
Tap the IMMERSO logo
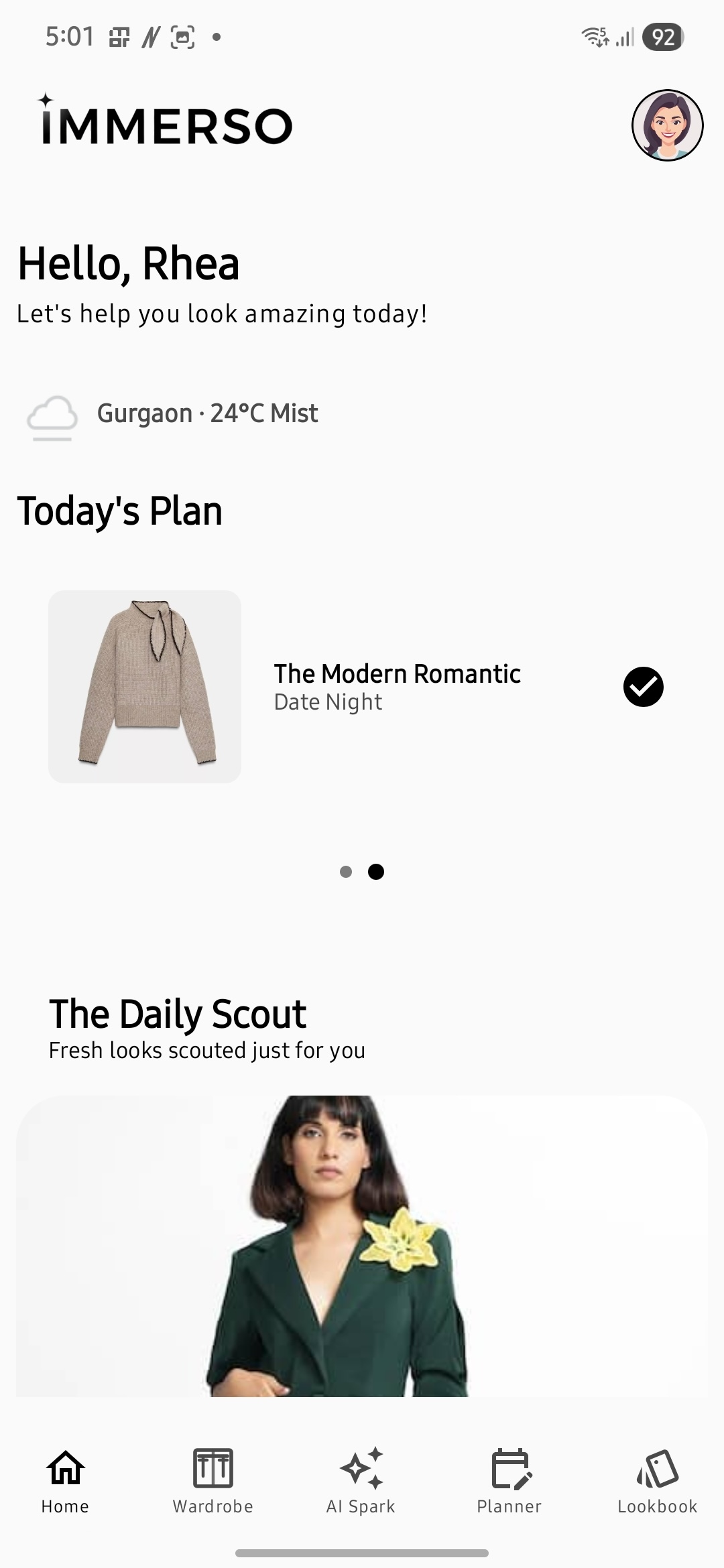point(164,125)
